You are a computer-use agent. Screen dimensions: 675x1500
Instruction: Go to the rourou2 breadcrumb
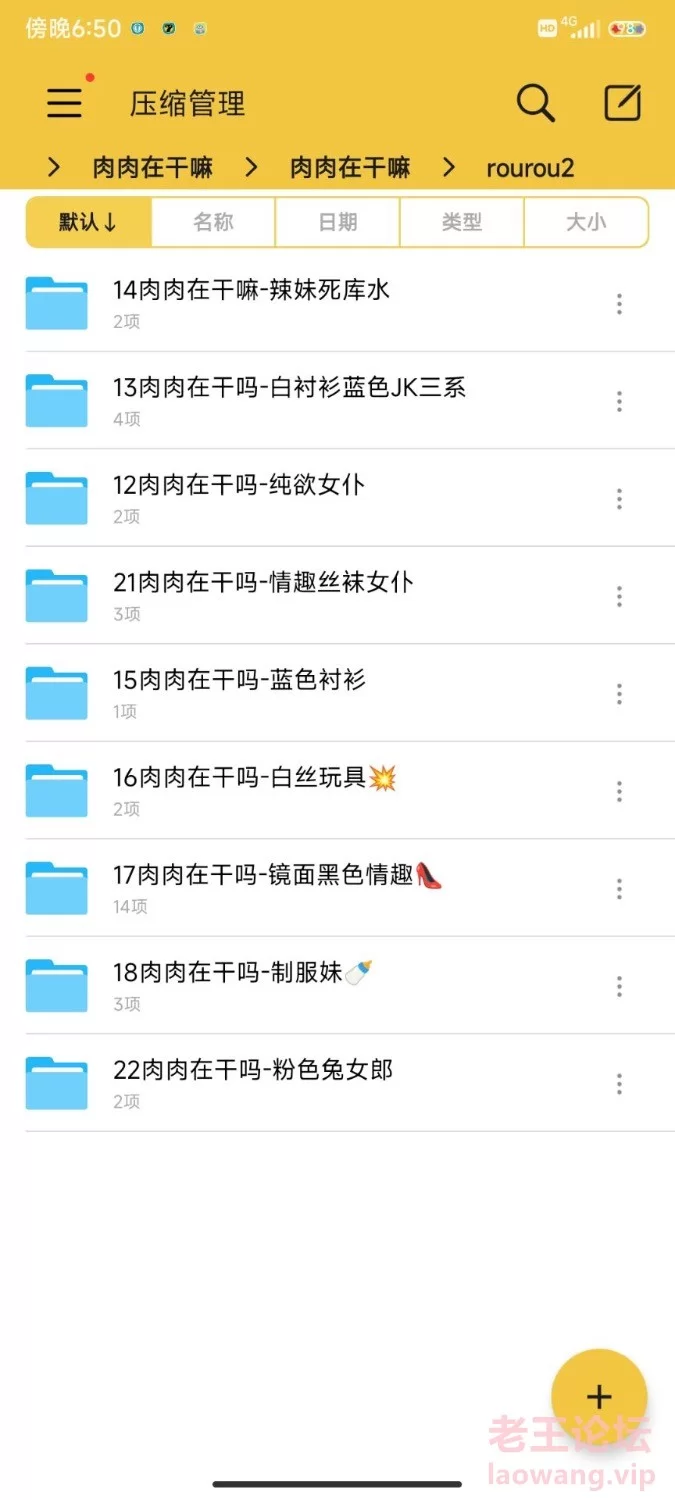click(x=530, y=168)
